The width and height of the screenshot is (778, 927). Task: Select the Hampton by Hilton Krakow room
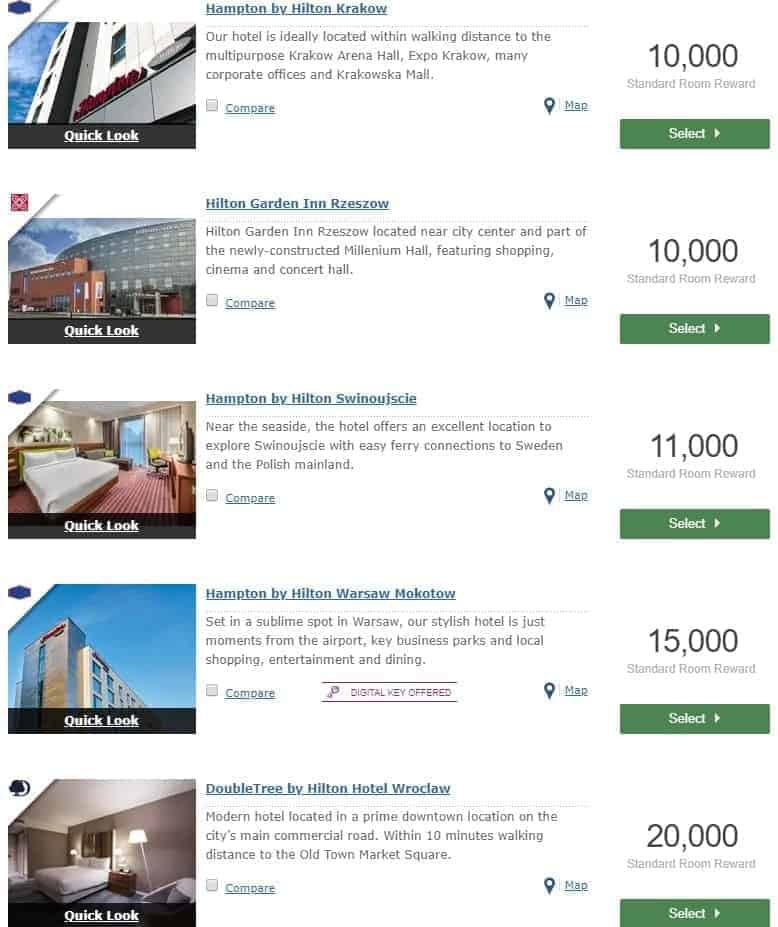click(x=694, y=134)
